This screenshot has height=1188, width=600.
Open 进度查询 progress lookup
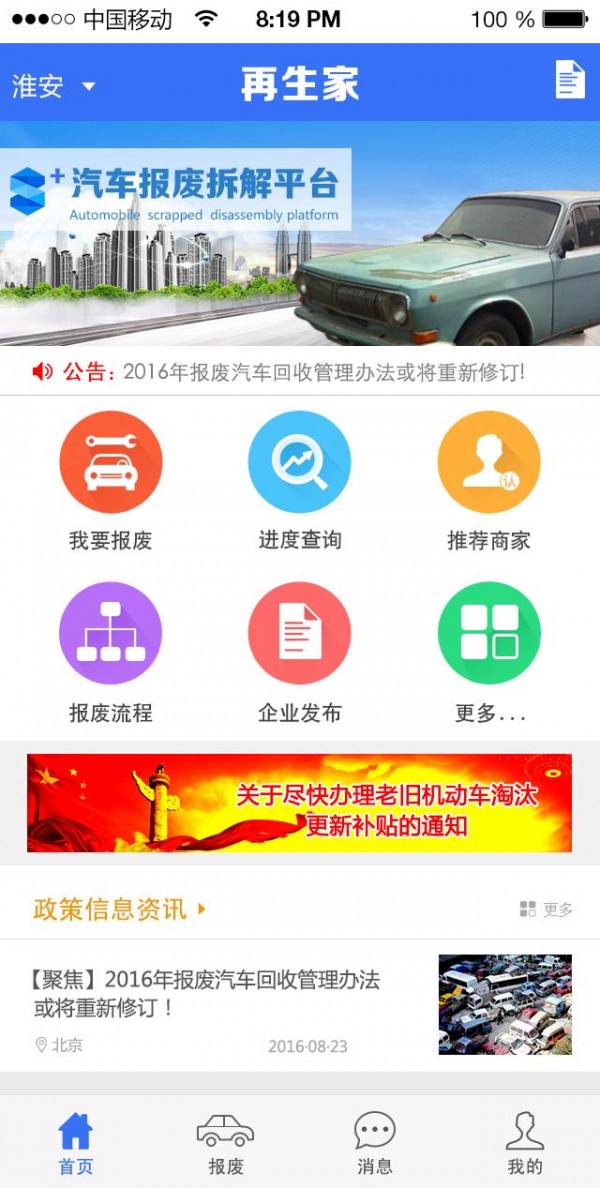(x=299, y=482)
